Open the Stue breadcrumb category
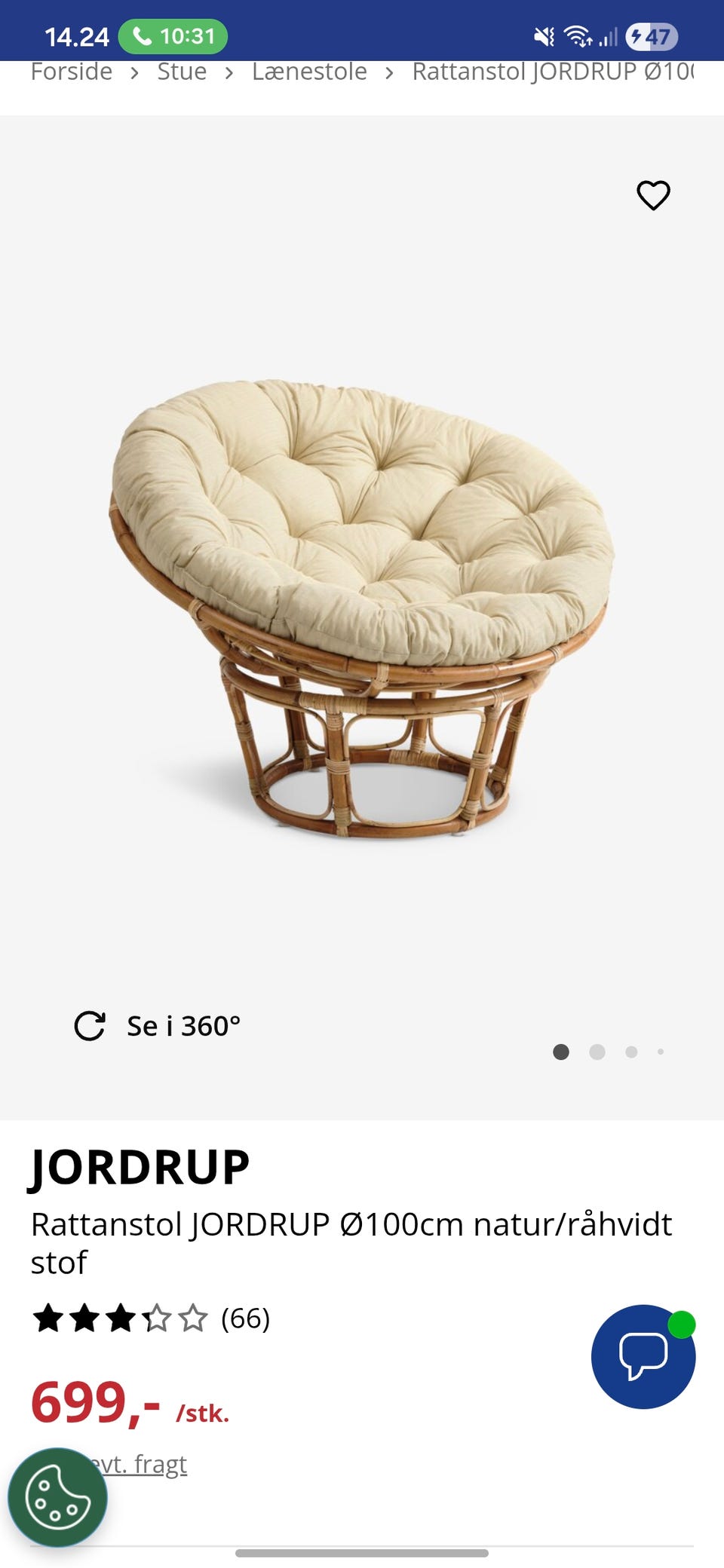The height and width of the screenshot is (1568, 724). click(182, 72)
